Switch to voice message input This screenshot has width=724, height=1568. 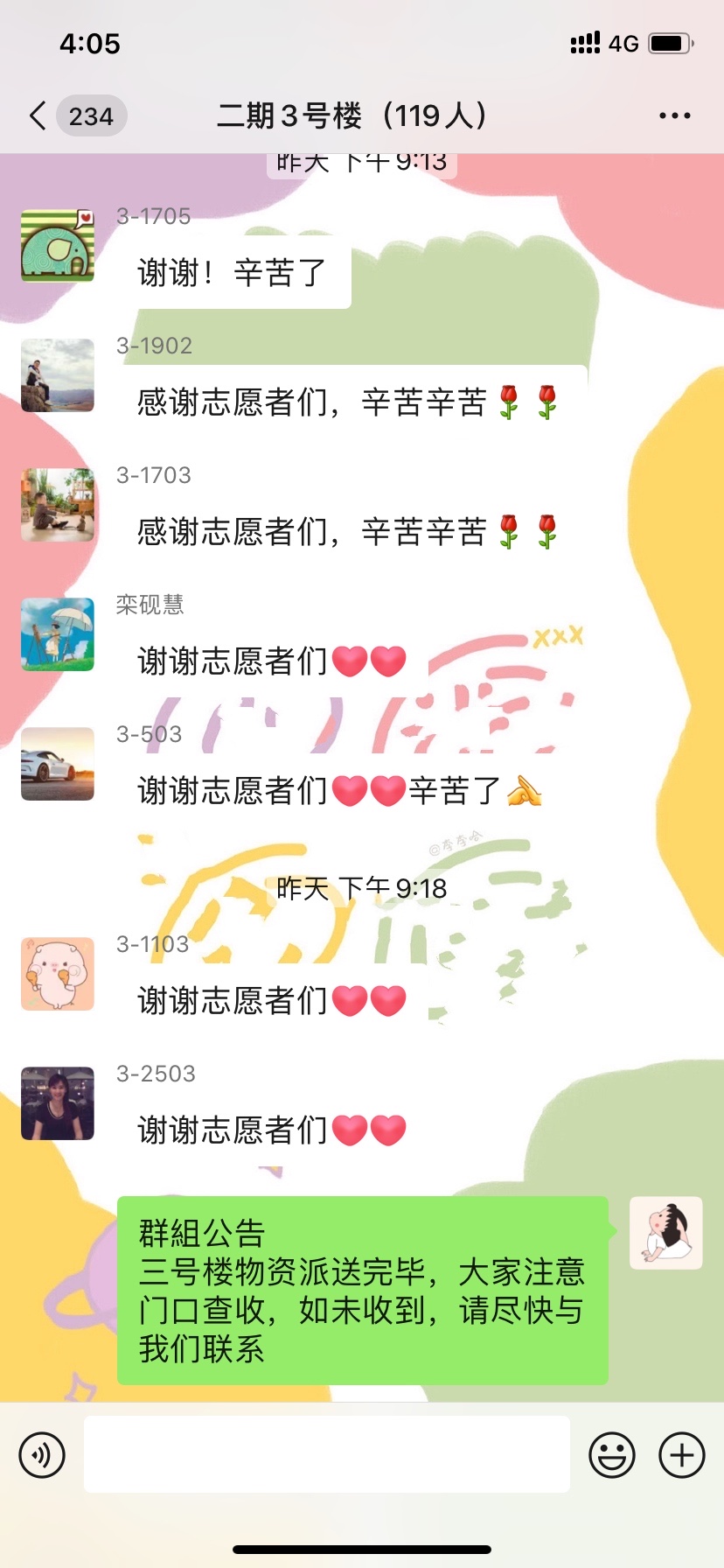[x=42, y=1455]
